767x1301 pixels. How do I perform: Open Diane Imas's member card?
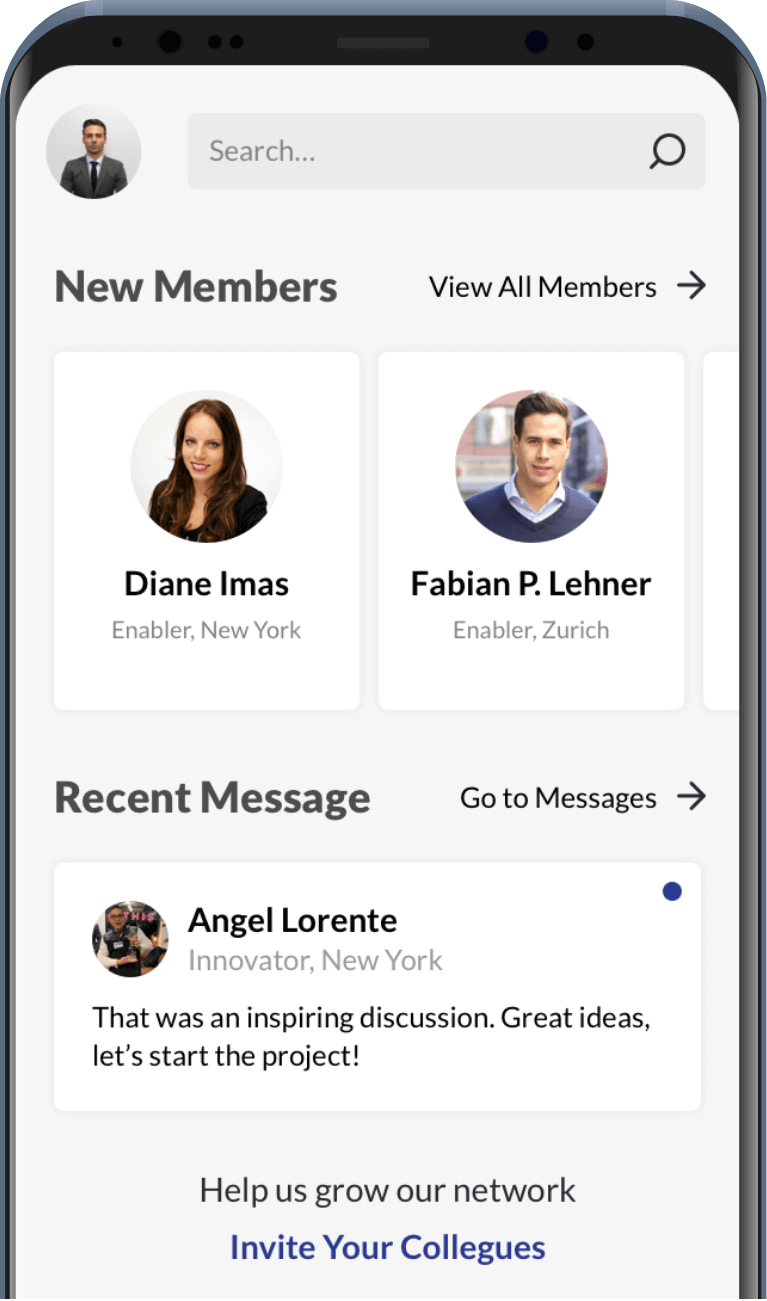[206, 530]
